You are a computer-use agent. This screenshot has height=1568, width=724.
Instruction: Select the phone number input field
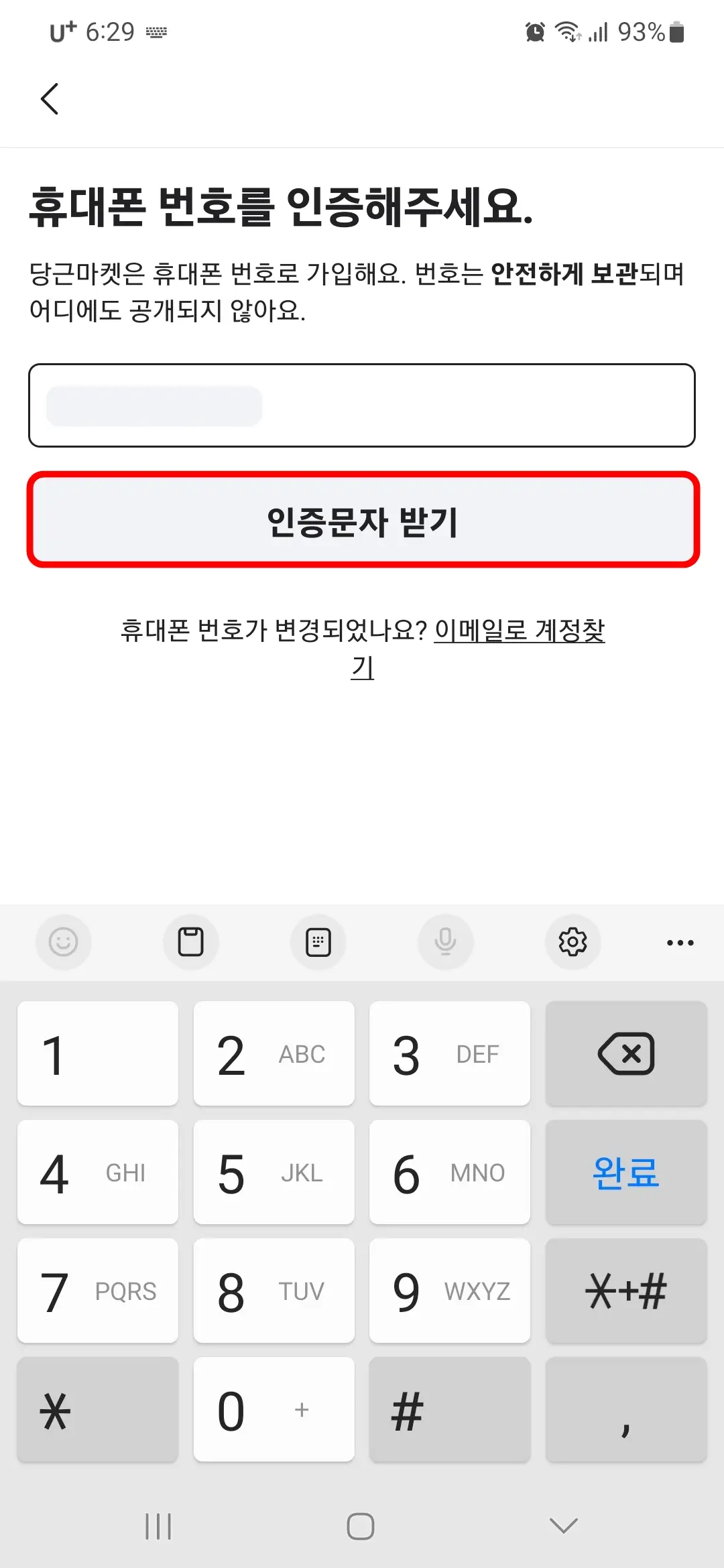[362, 404]
